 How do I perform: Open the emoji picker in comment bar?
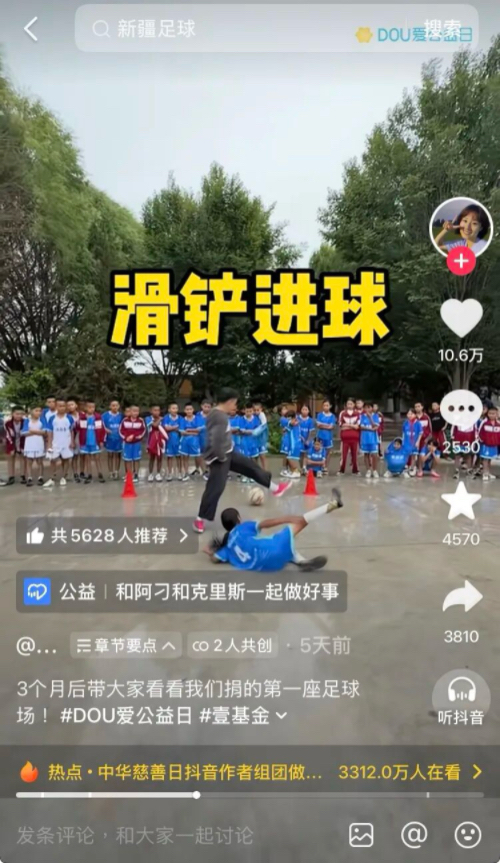[468, 835]
